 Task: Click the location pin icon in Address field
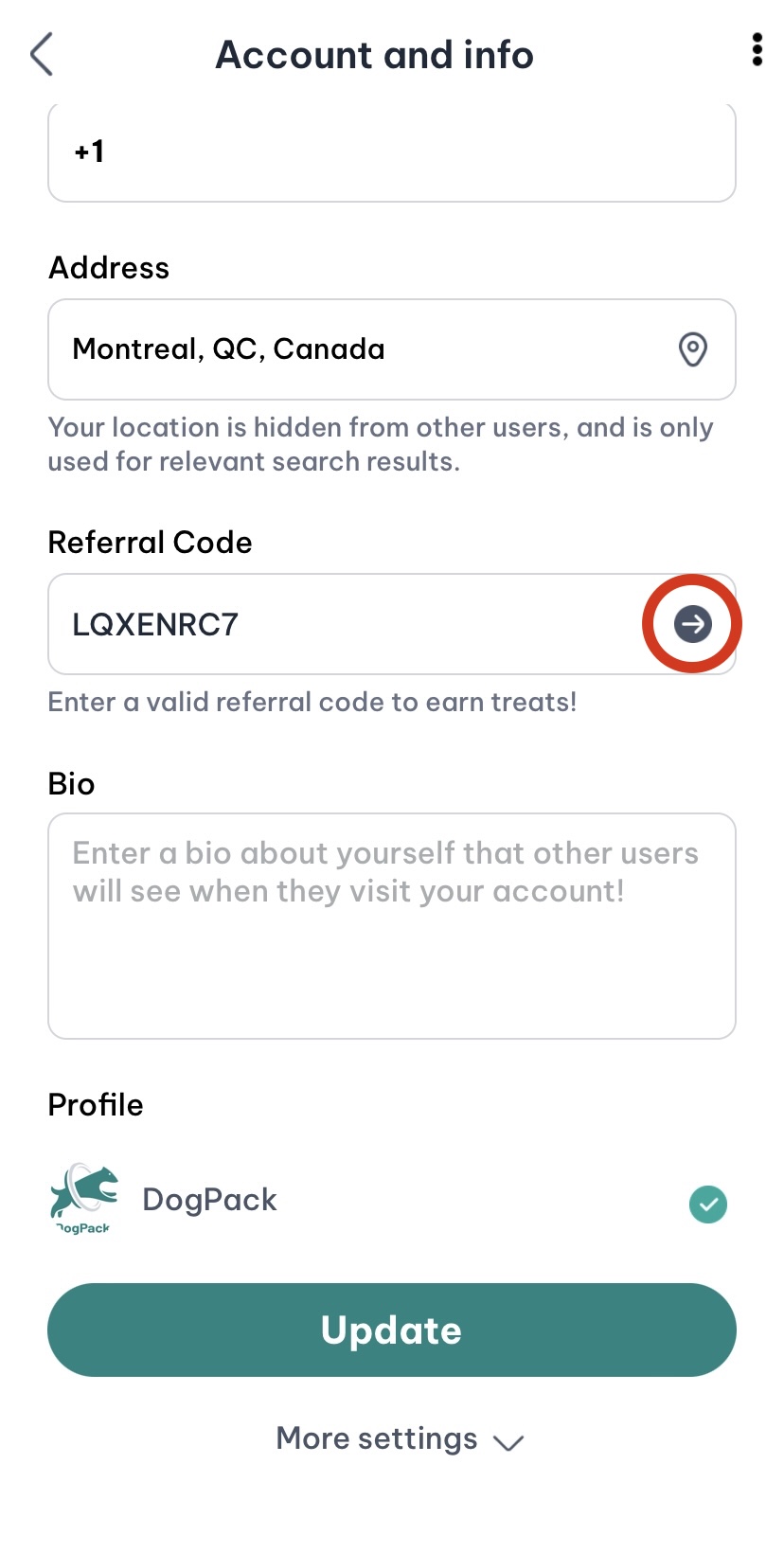click(x=692, y=348)
